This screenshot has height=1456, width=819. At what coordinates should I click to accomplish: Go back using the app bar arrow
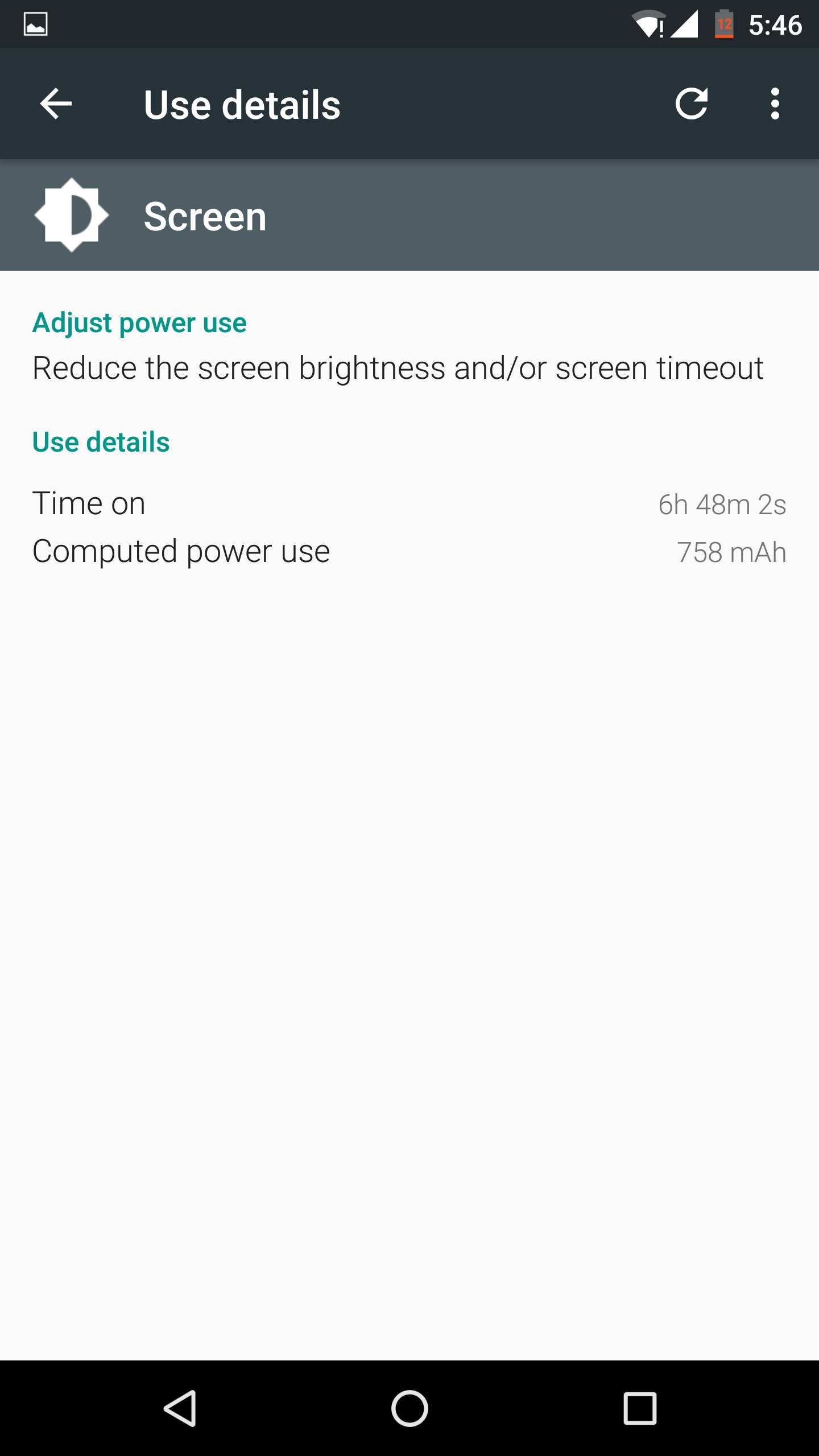tap(56, 104)
